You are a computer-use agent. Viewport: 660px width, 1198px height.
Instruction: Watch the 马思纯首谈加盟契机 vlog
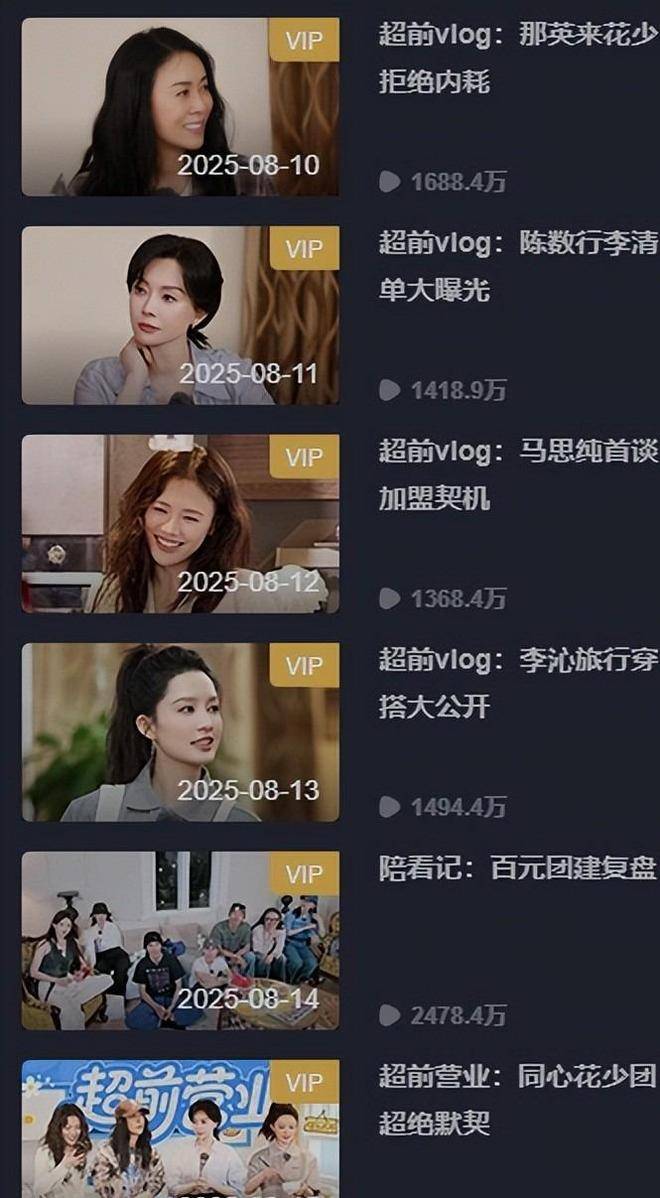[x=180, y=523]
